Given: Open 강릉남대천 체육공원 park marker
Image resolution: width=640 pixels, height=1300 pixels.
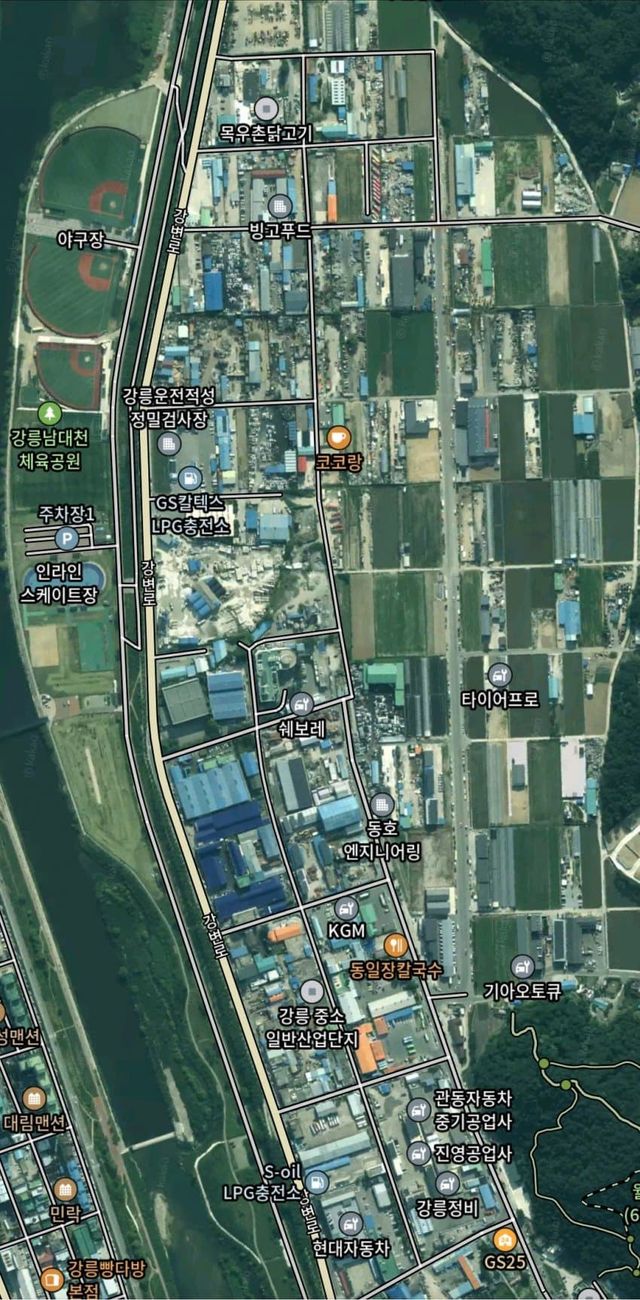Looking at the screenshot, I should click(47, 412).
